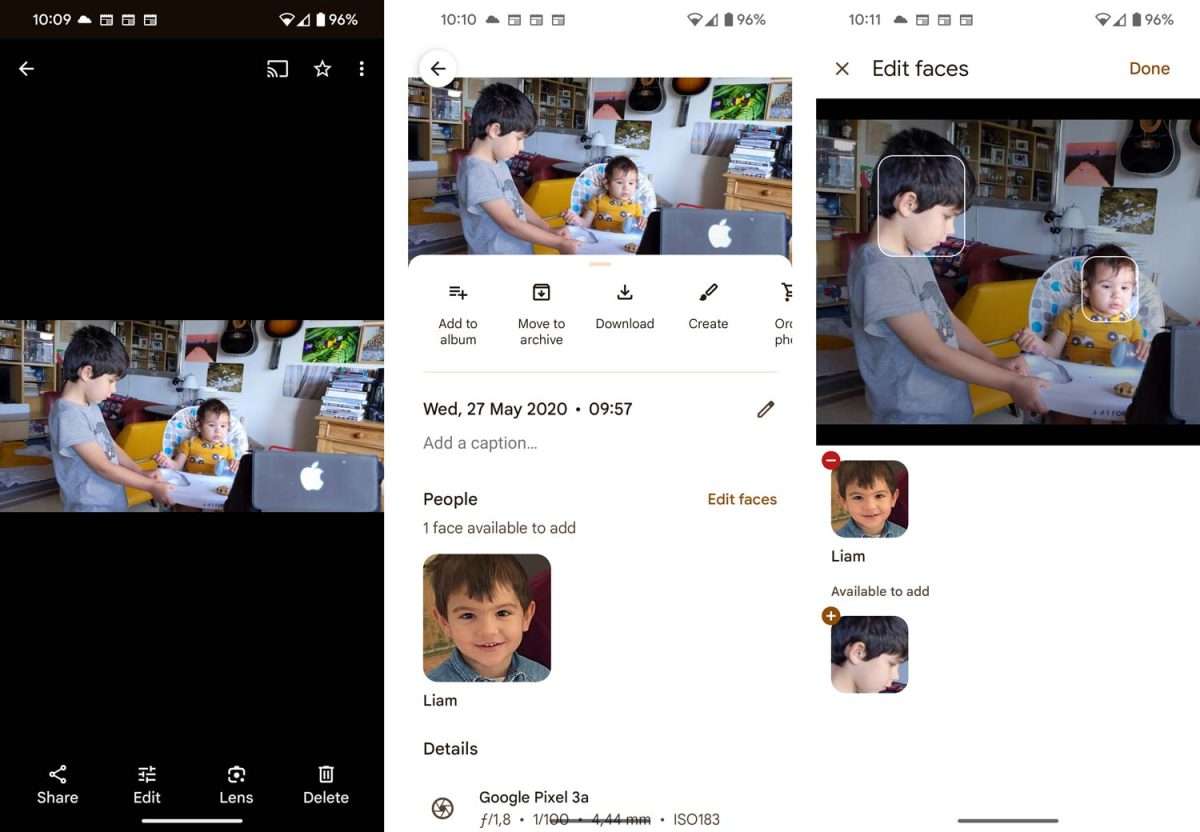Download the photo

coord(624,305)
